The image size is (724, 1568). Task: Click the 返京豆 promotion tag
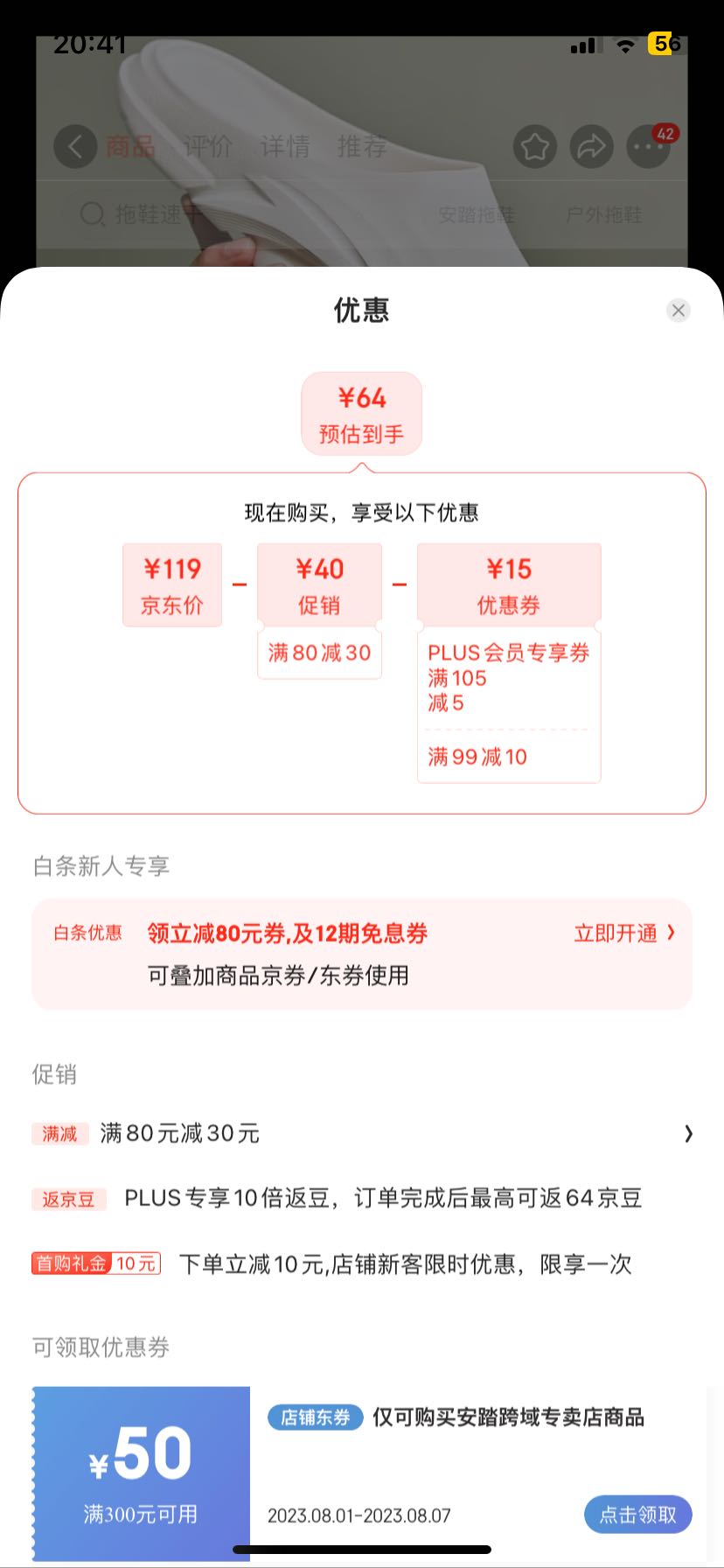click(x=68, y=1198)
